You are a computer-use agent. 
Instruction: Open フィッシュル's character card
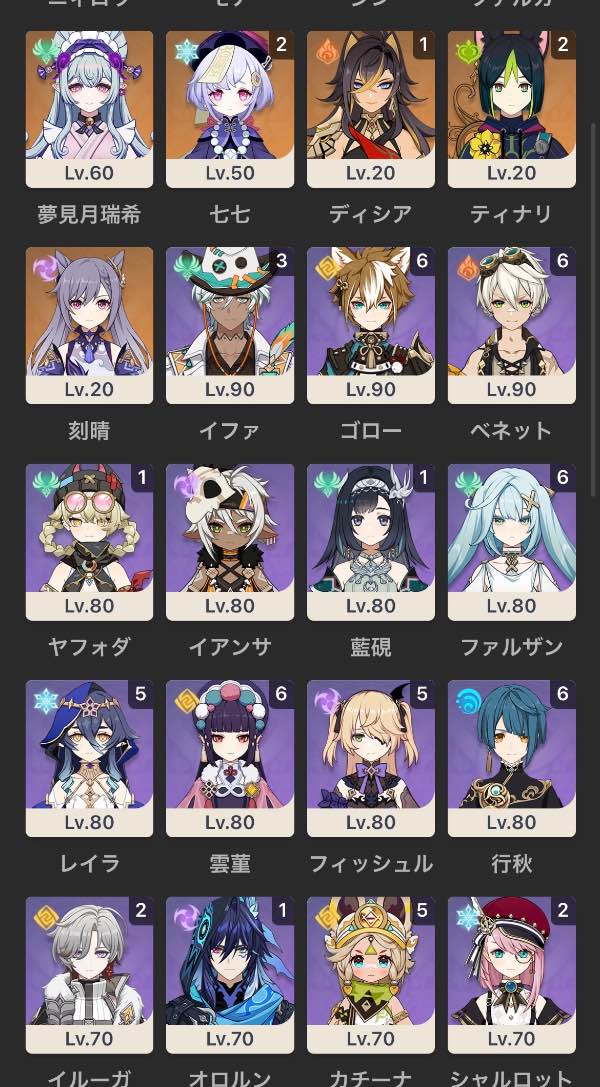(371, 758)
